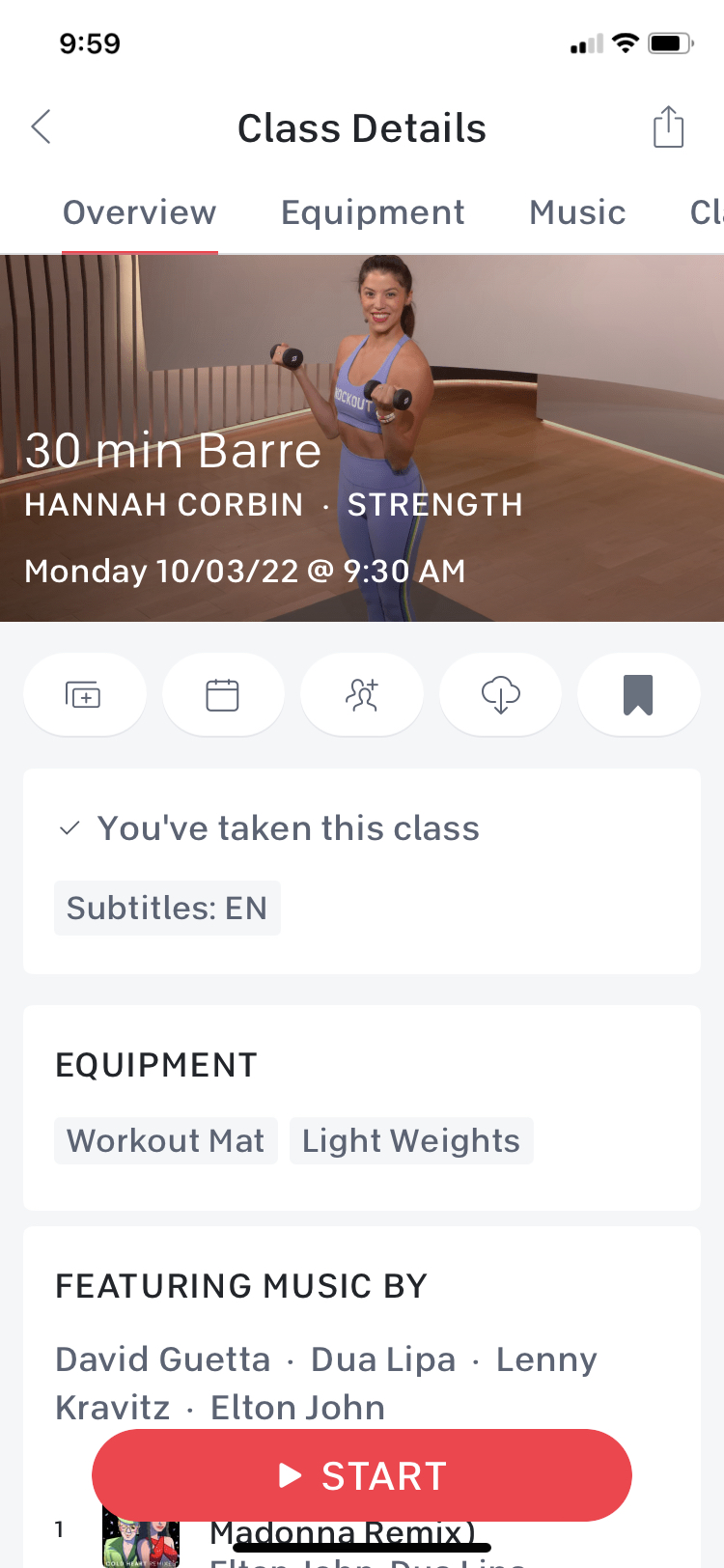Image resolution: width=724 pixels, height=1568 pixels.
Task: Invite friends to this class
Action: (x=362, y=694)
